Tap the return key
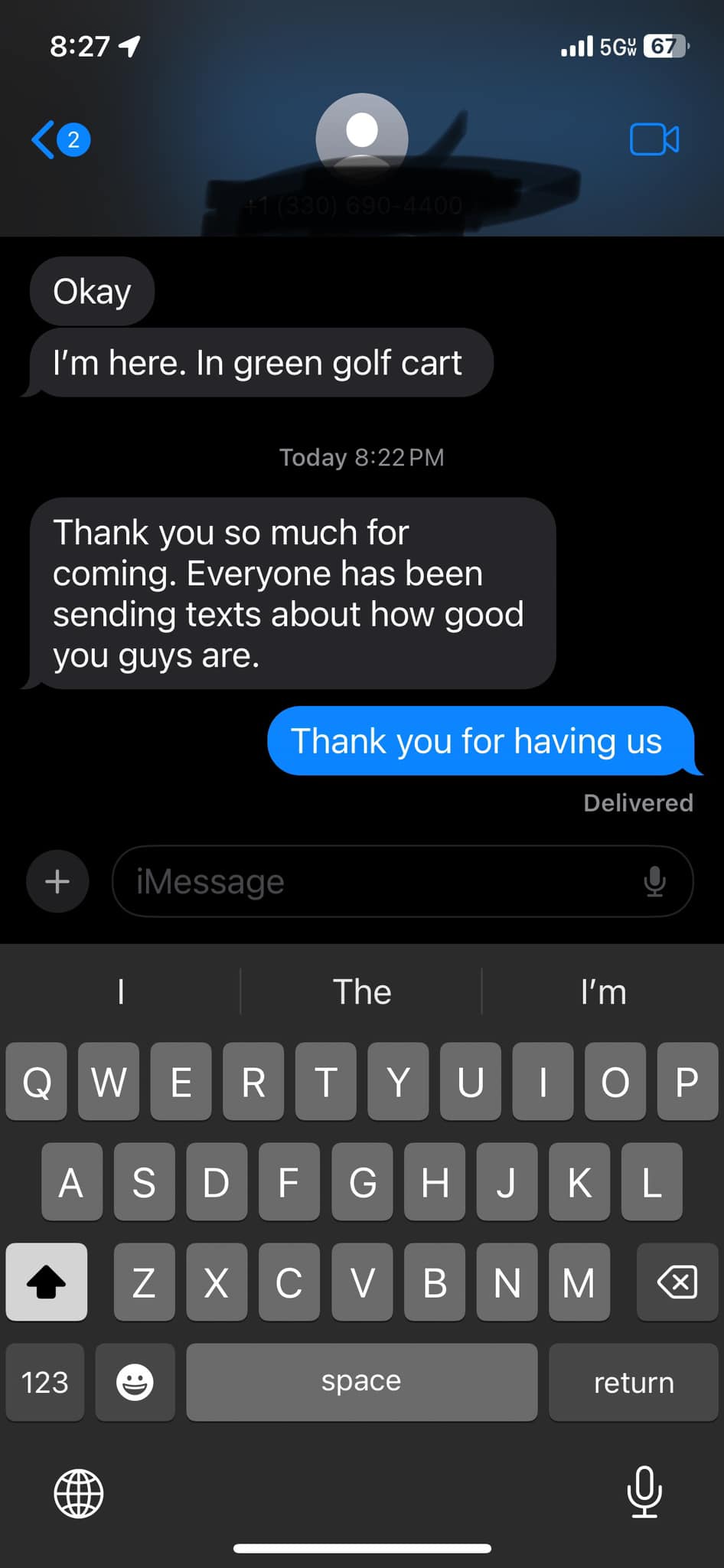 633,1382
